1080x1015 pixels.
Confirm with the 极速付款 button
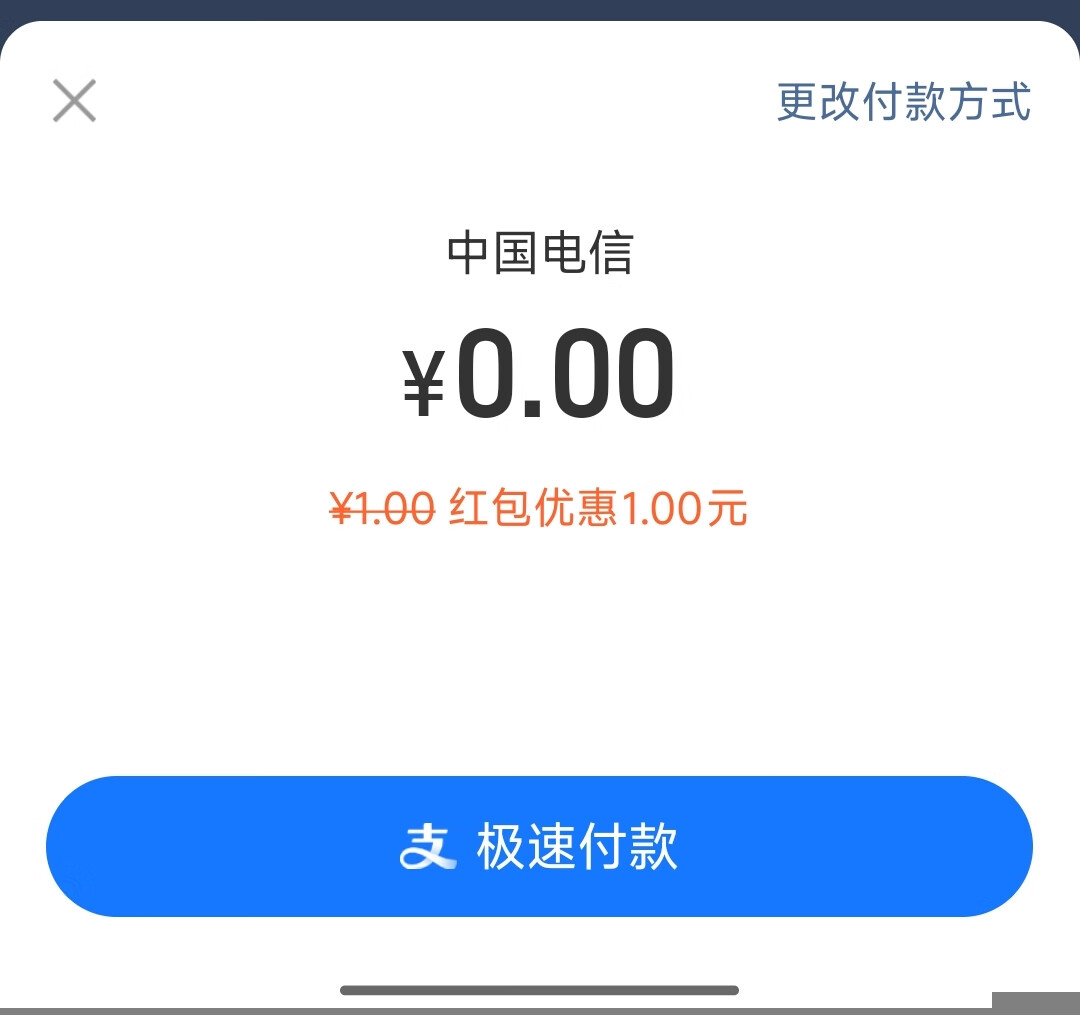pos(539,846)
